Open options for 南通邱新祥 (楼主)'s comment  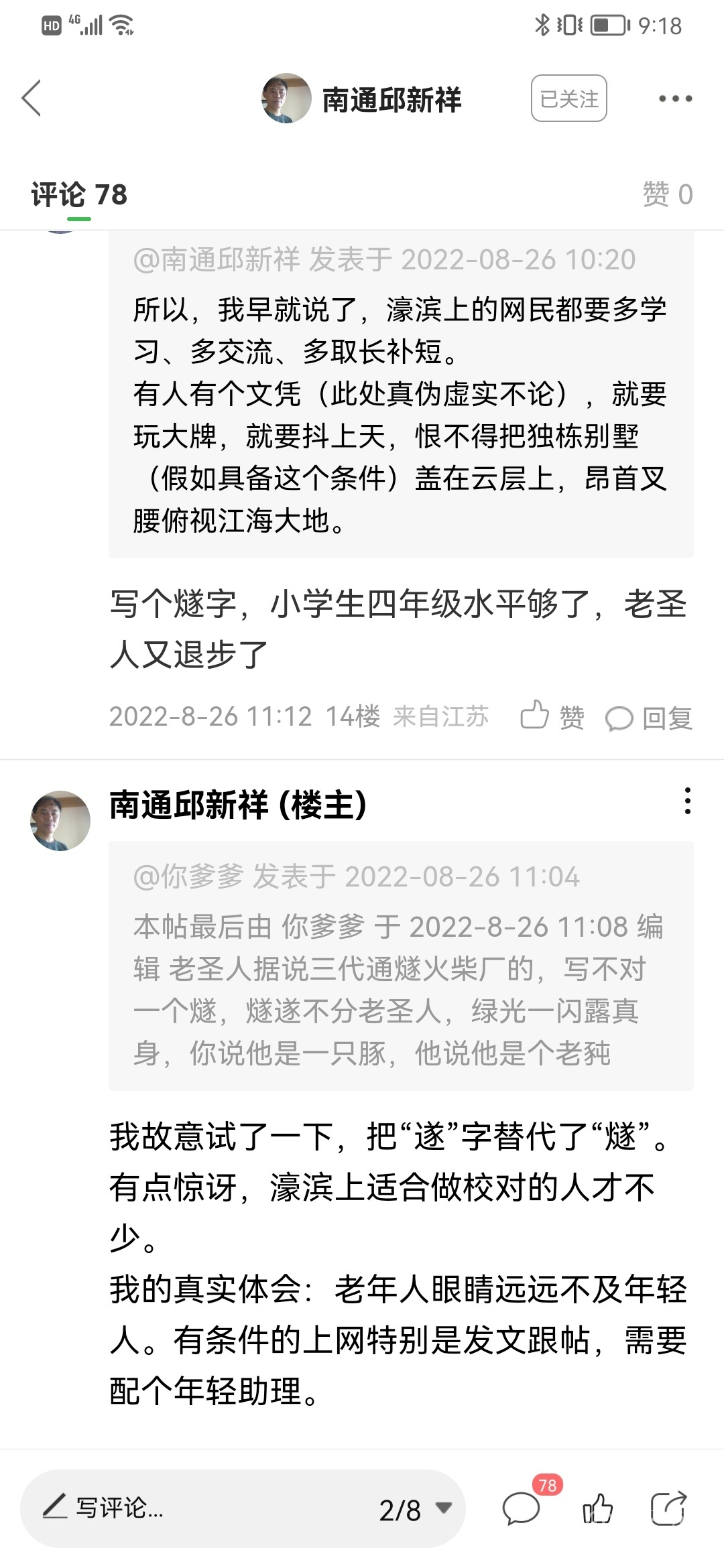click(687, 801)
